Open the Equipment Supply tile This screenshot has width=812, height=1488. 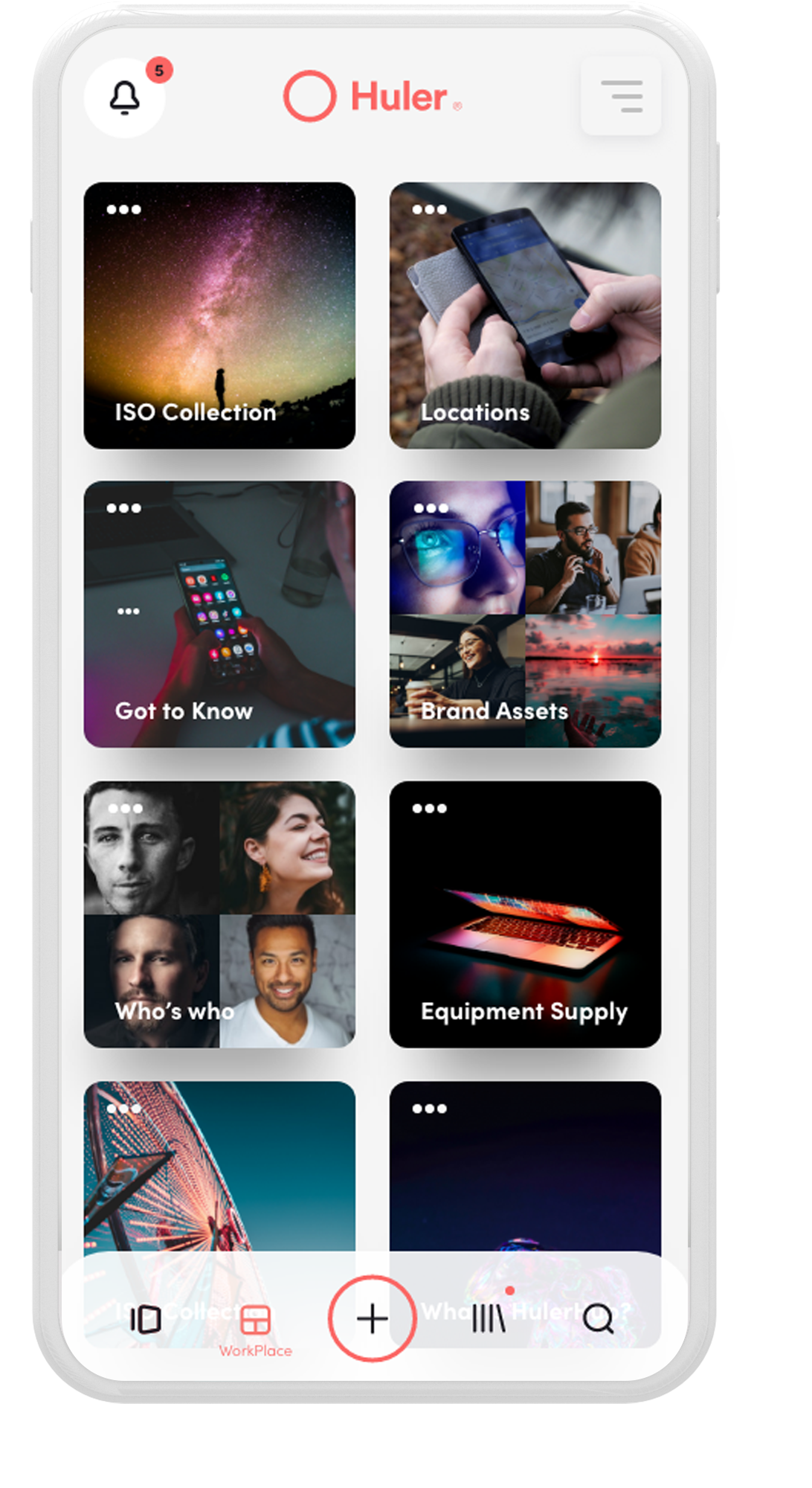(x=525, y=914)
